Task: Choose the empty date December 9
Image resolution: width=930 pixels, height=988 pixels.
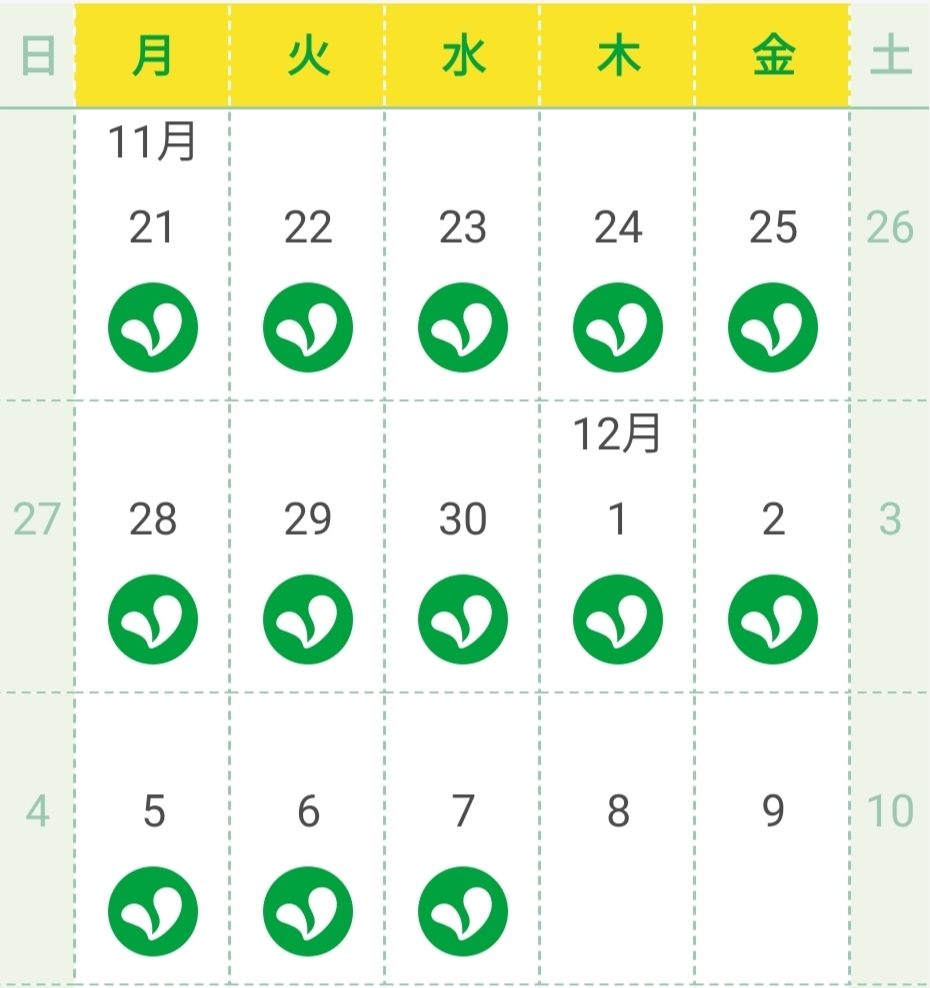Action: [x=772, y=838]
